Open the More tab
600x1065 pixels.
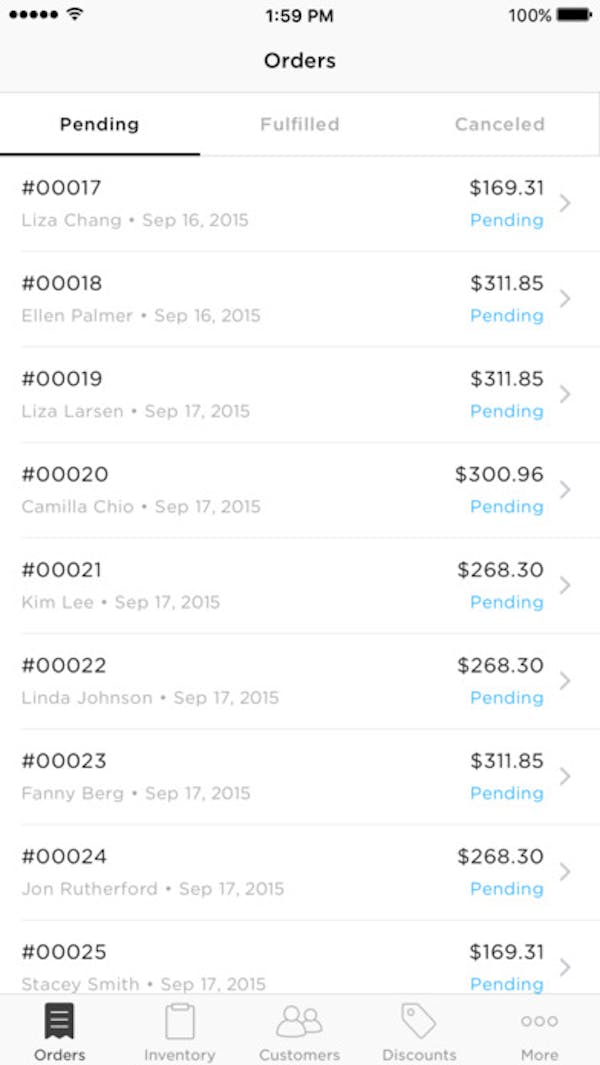[539, 1032]
